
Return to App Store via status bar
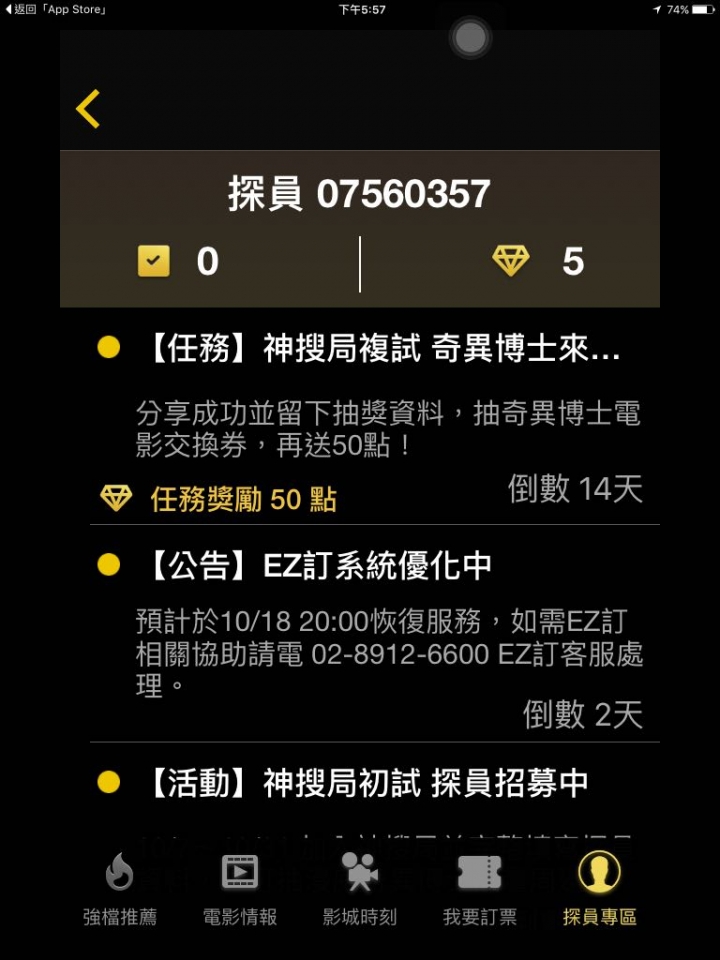[x=55, y=10]
